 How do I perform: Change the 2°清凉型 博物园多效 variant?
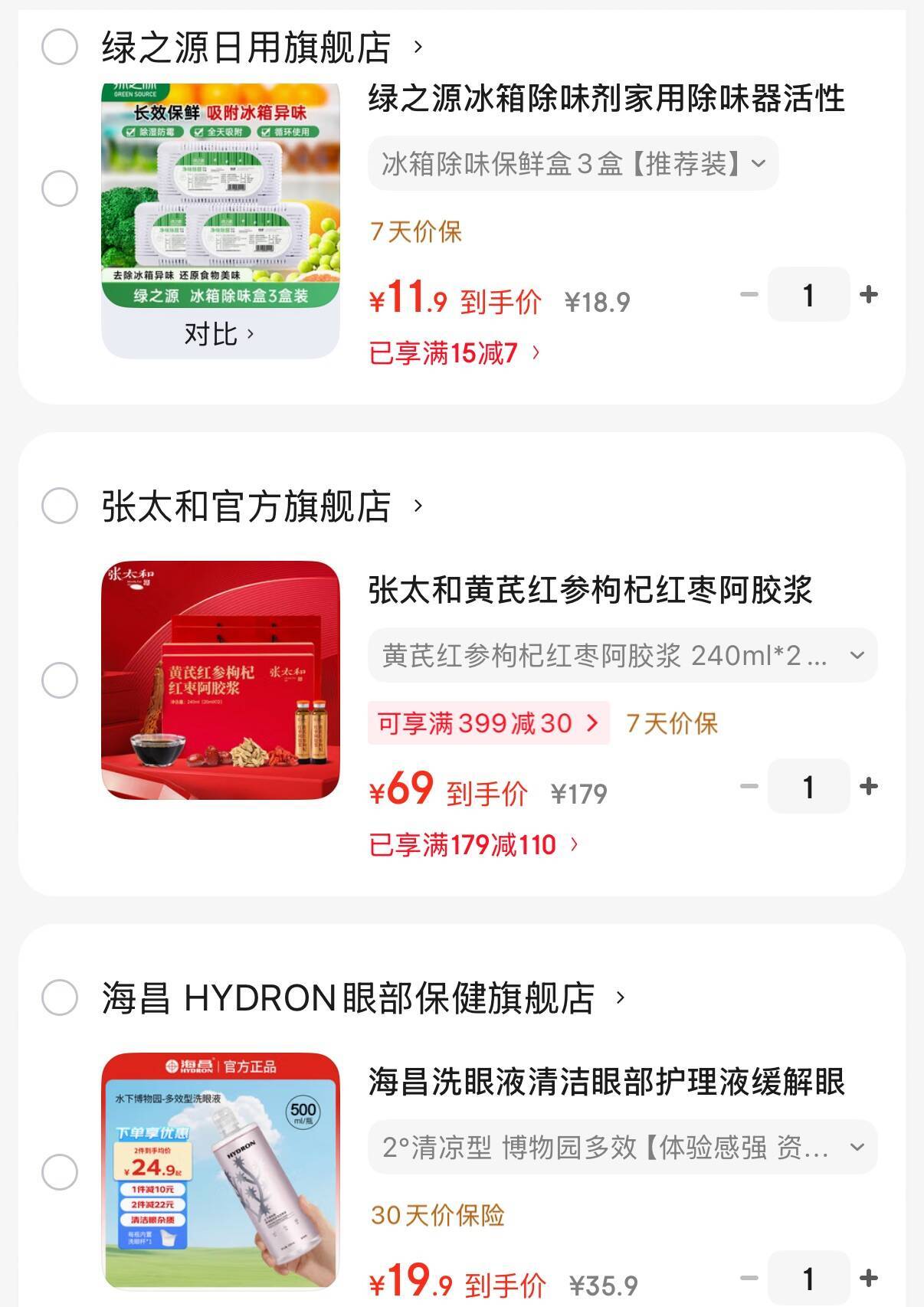point(622,1147)
